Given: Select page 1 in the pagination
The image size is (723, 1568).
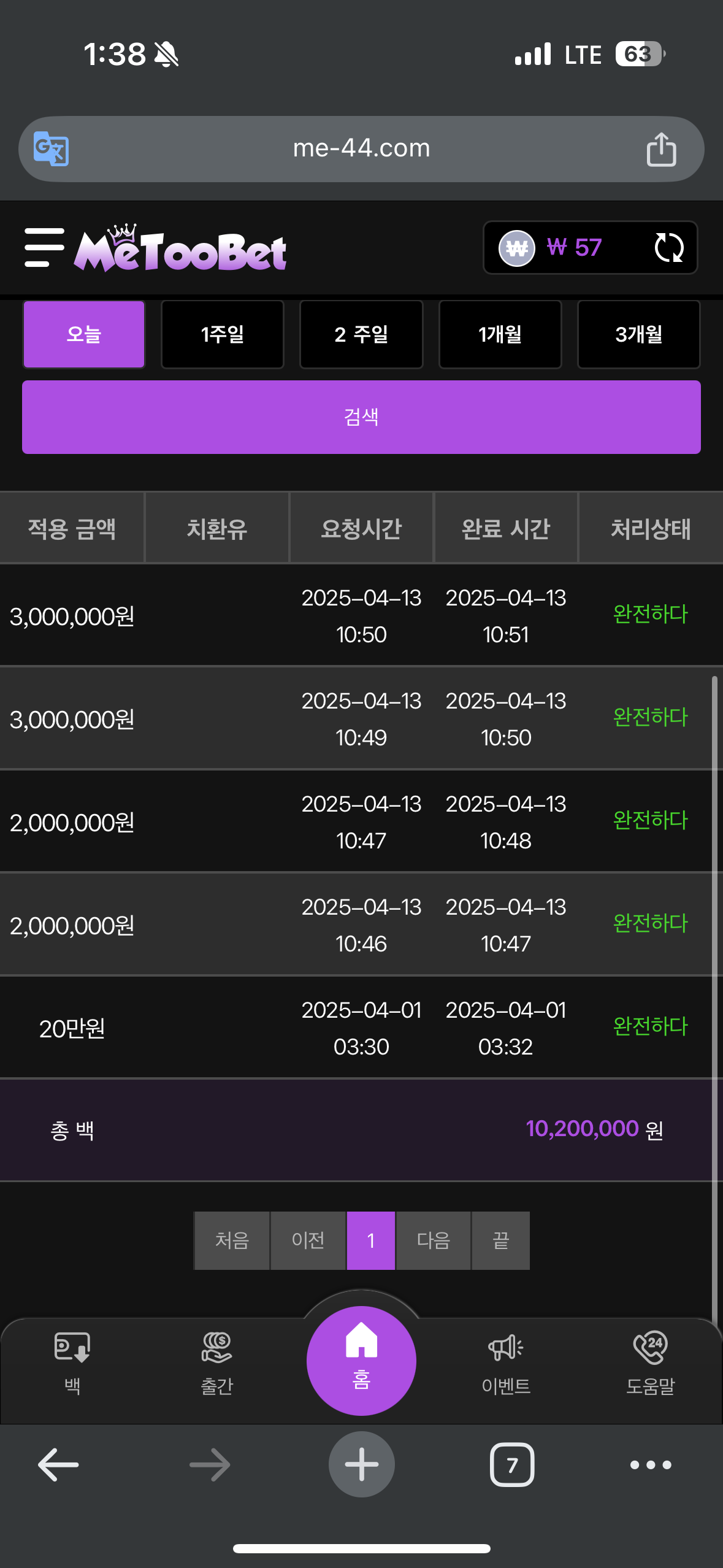Looking at the screenshot, I should [x=371, y=1240].
